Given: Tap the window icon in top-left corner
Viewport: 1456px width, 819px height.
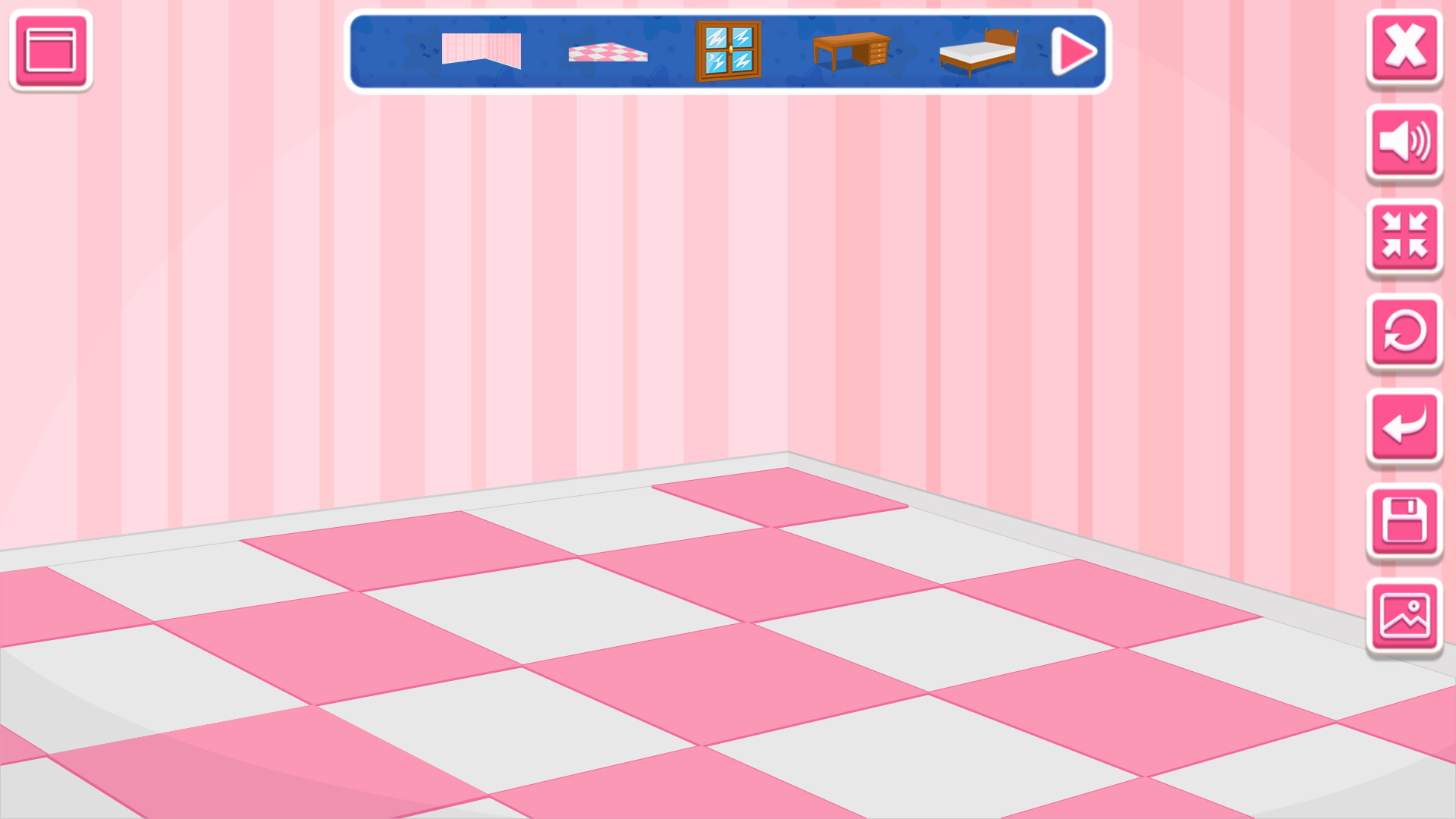Looking at the screenshot, I should pyautogui.click(x=51, y=50).
